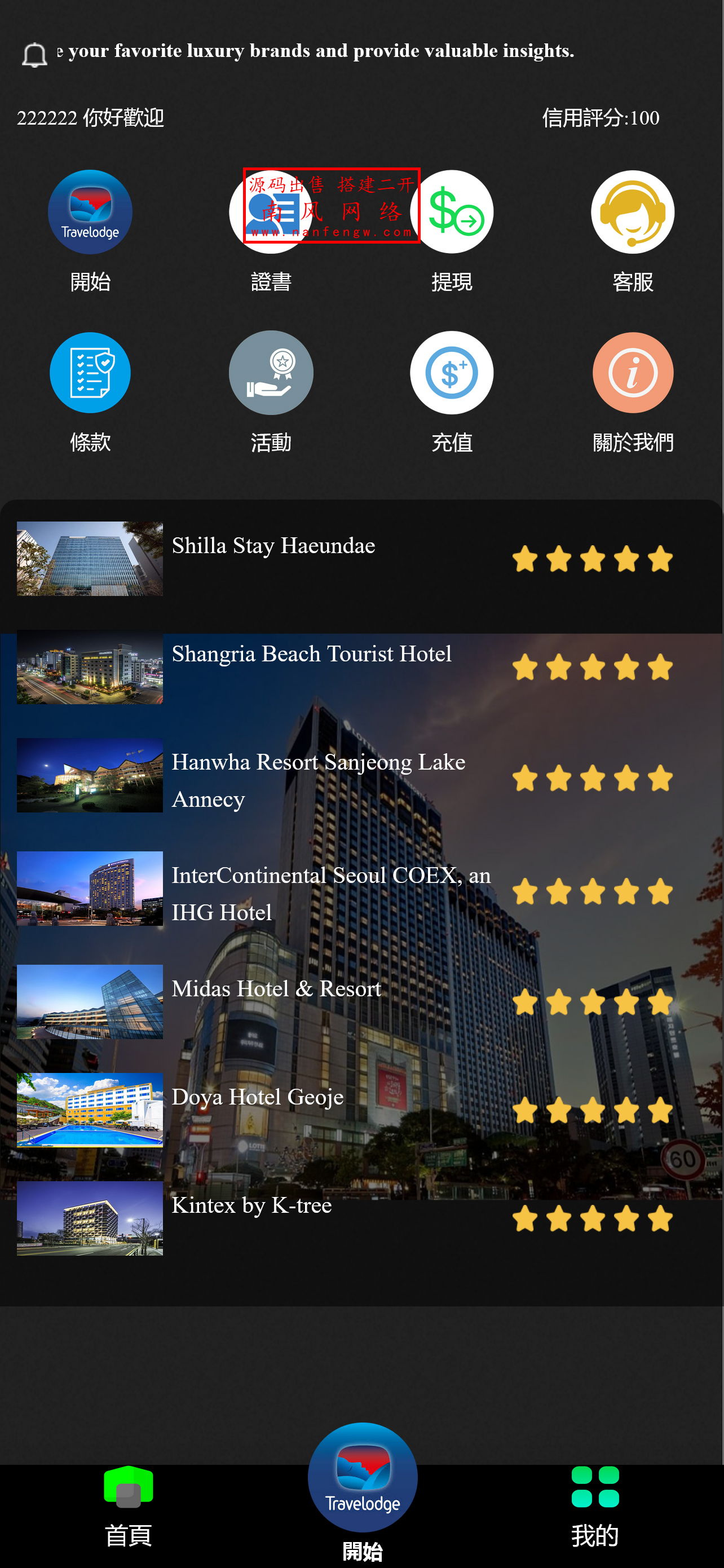Image resolution: width=724 pixels, height=1568 pixels.
Task: Open 客服 customer service headset icon
Action: coord(632,211)
